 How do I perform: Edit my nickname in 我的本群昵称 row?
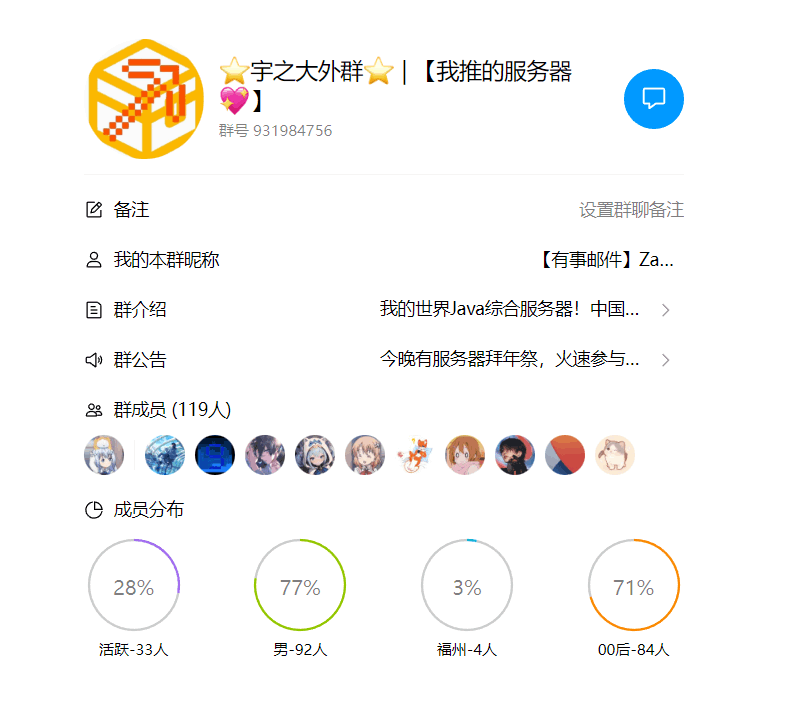tap(606, 260)
